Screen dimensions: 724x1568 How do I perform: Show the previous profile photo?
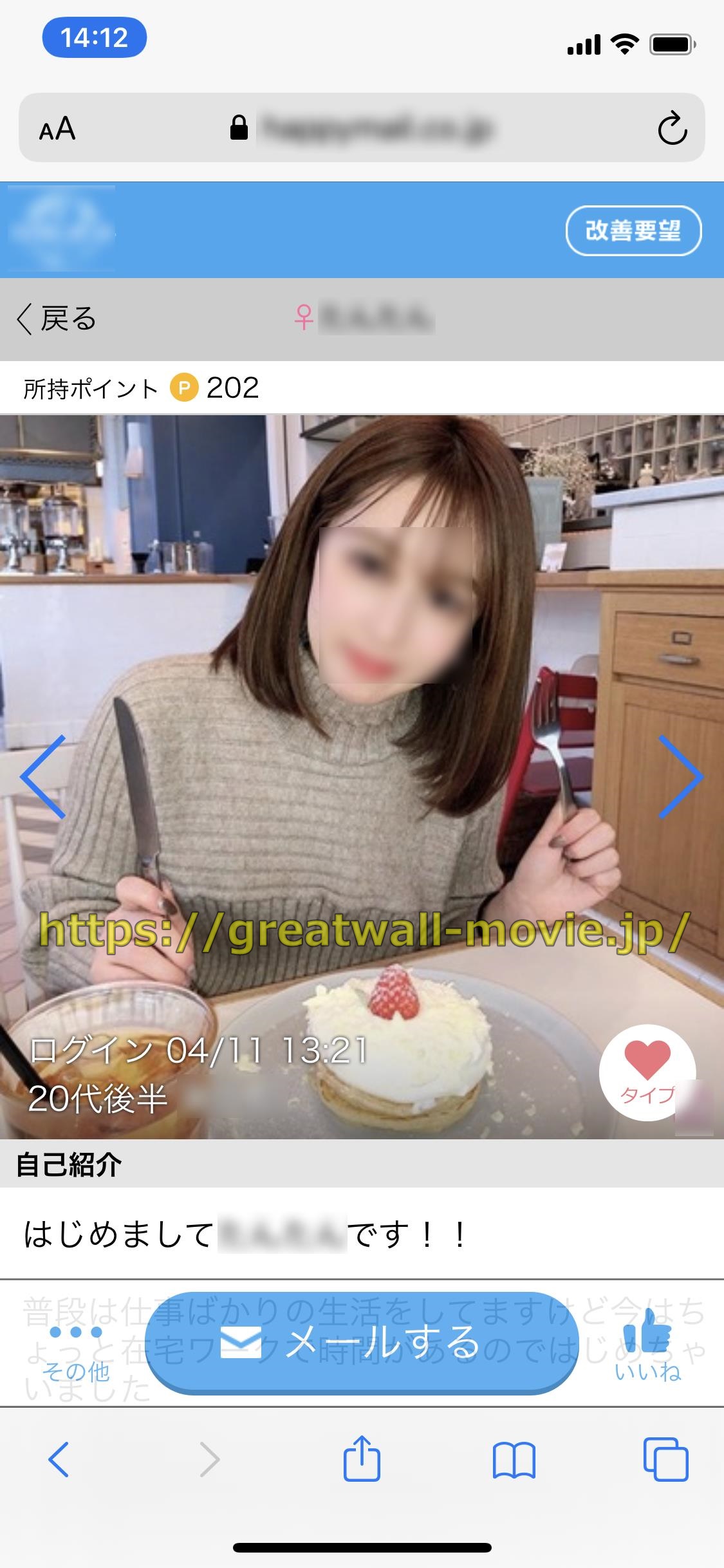[x=44, y=777]
